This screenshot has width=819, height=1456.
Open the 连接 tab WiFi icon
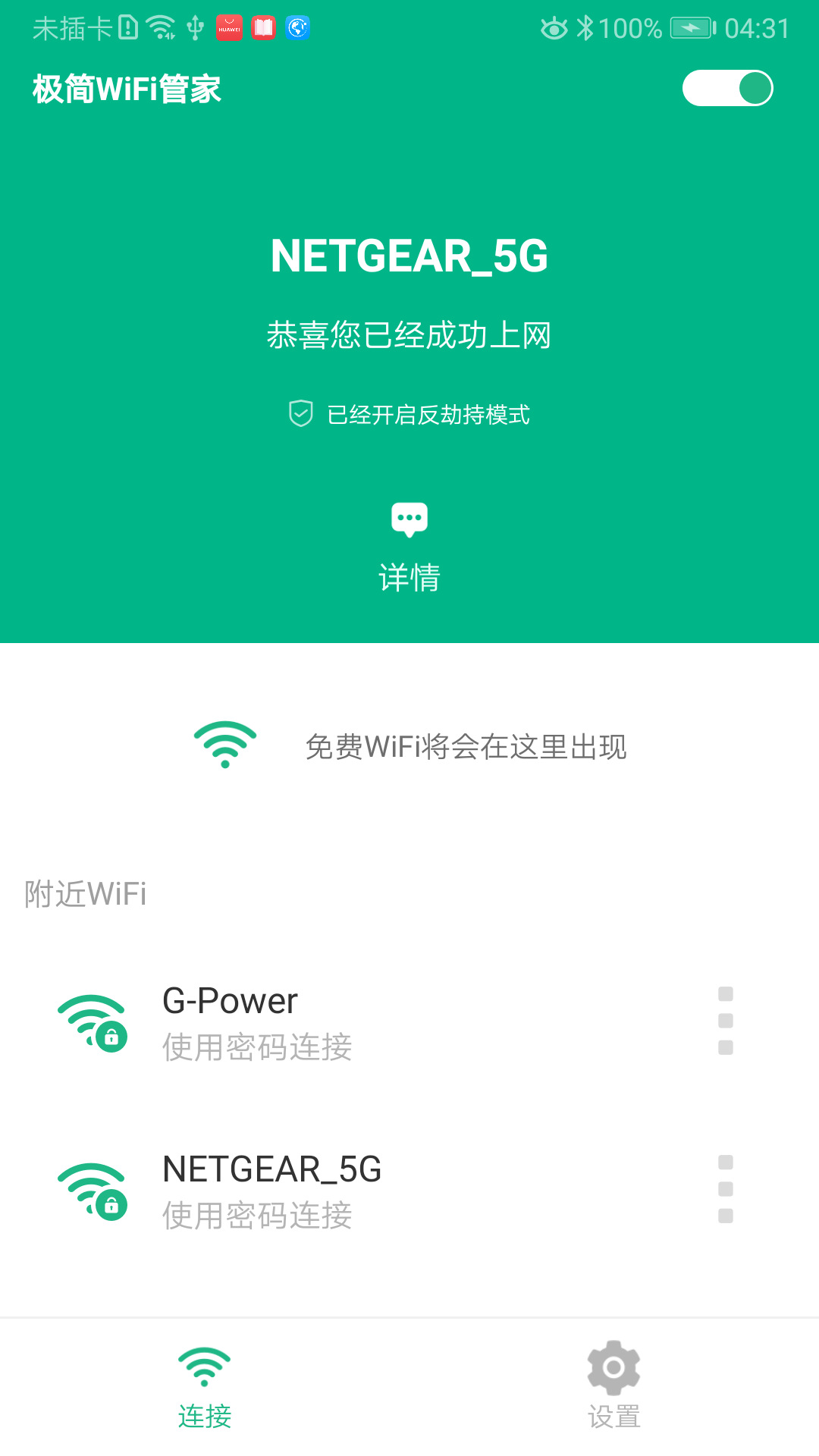(x=205, y=1367)
